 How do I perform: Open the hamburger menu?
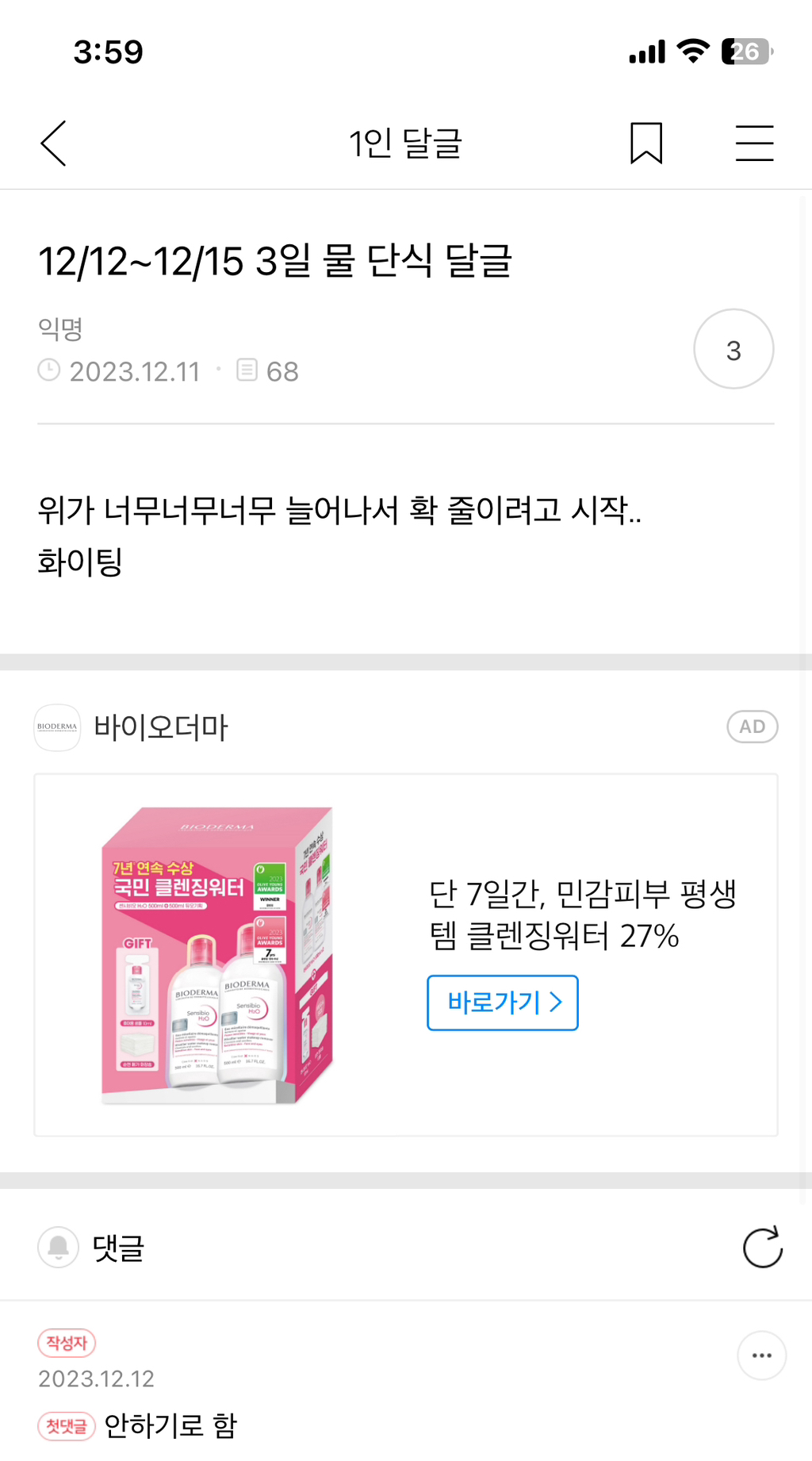(x=754, y=144)
